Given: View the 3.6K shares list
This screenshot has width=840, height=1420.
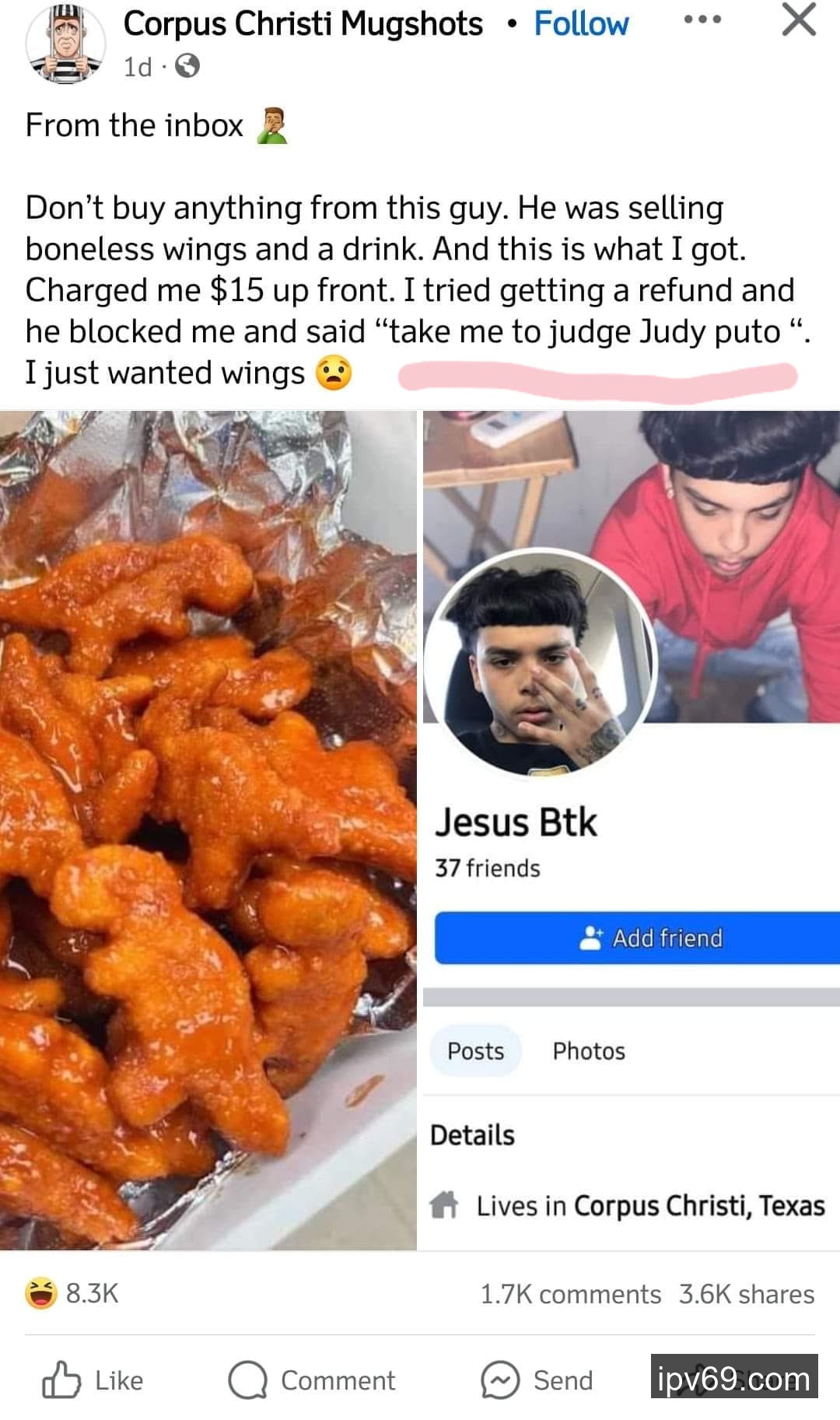Looking at the screenshot, I should (x=746, y=1294).
